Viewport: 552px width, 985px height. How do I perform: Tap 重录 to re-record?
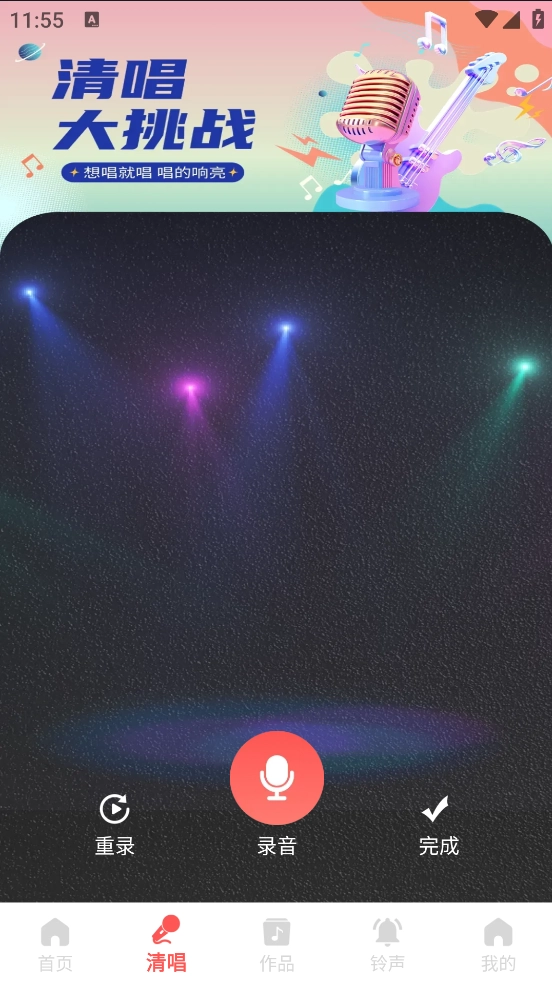pos(115,825)
